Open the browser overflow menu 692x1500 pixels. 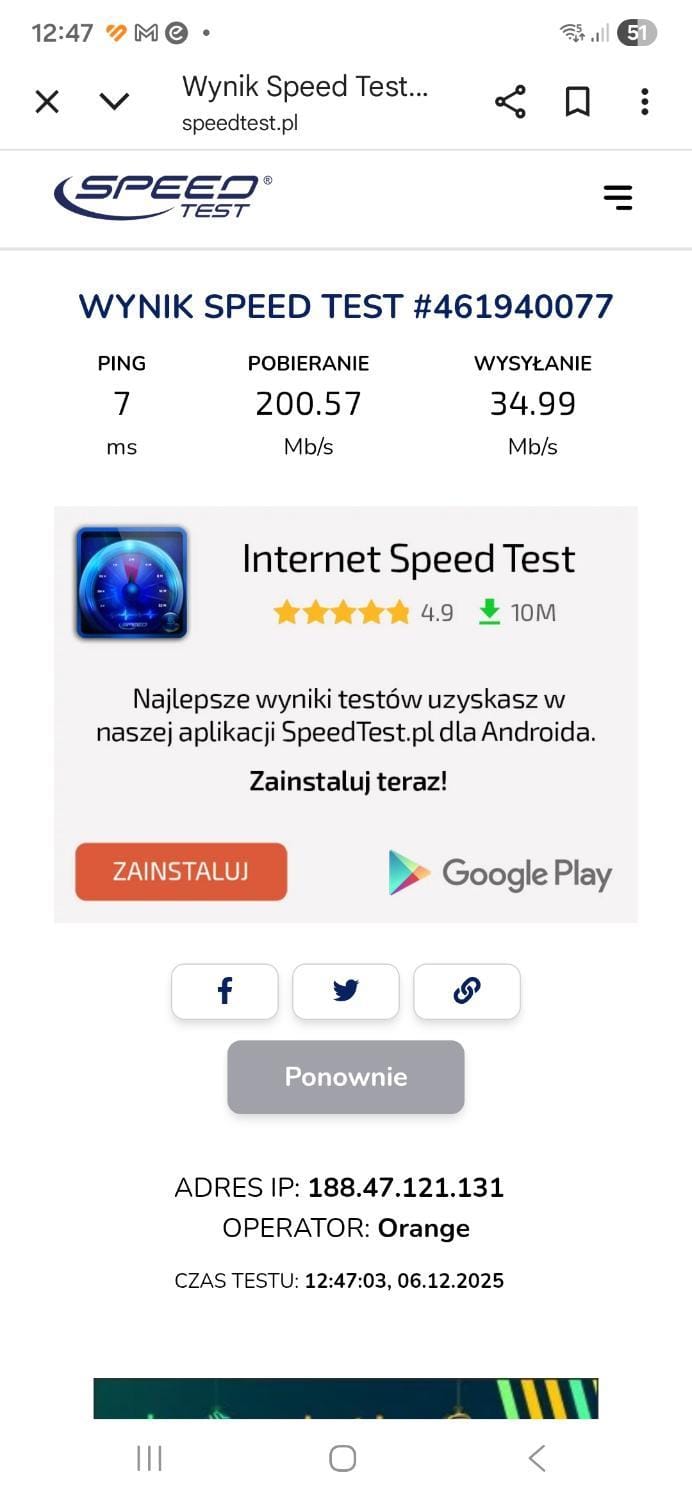[x=644, y=101]
